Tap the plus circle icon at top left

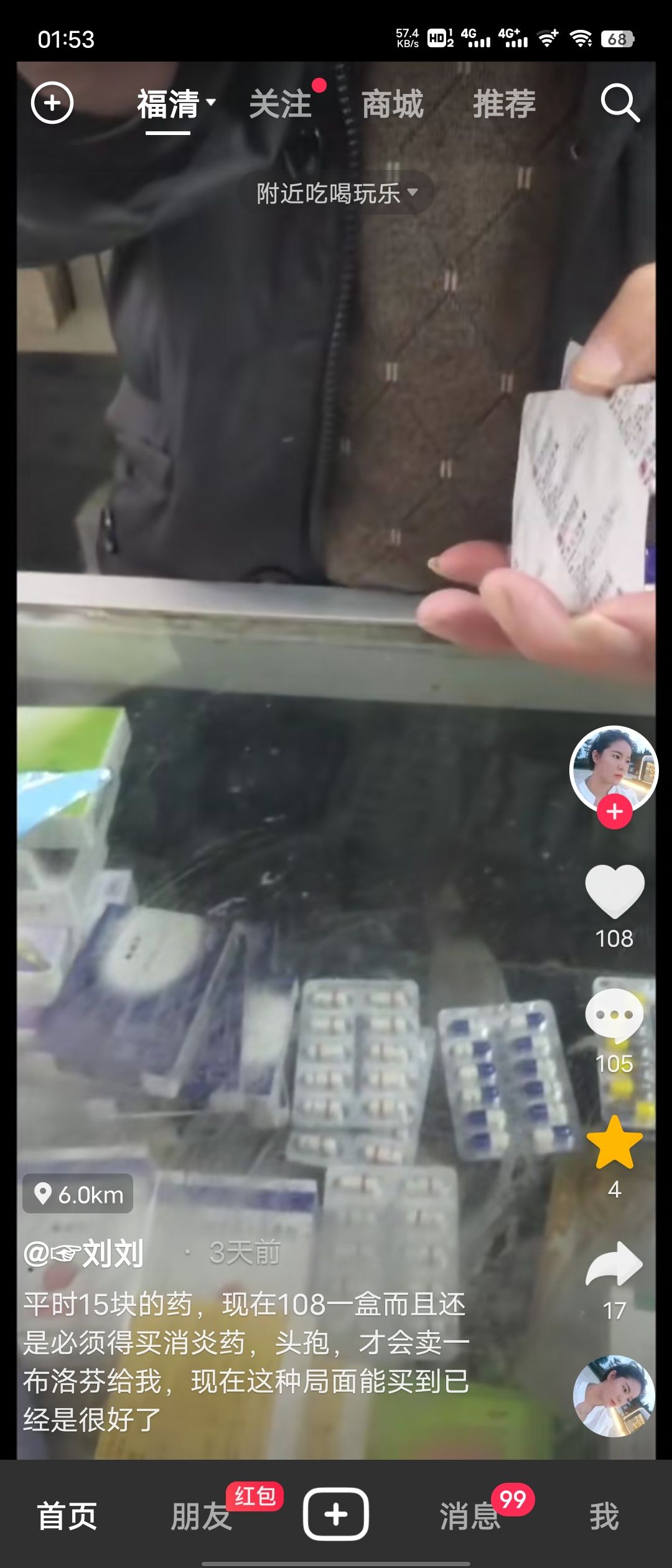pos(52,103)
